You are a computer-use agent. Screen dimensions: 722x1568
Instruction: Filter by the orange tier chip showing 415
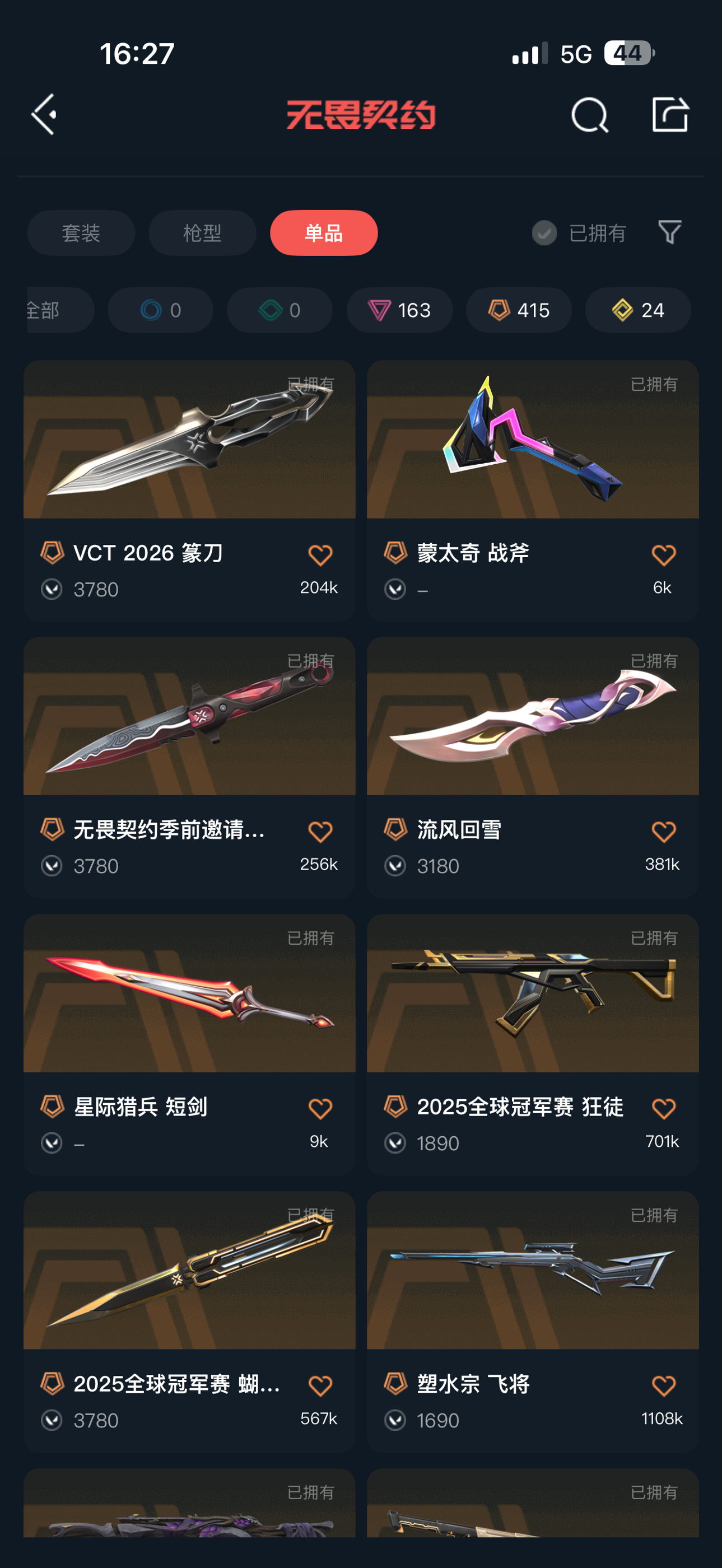(519, 310)
